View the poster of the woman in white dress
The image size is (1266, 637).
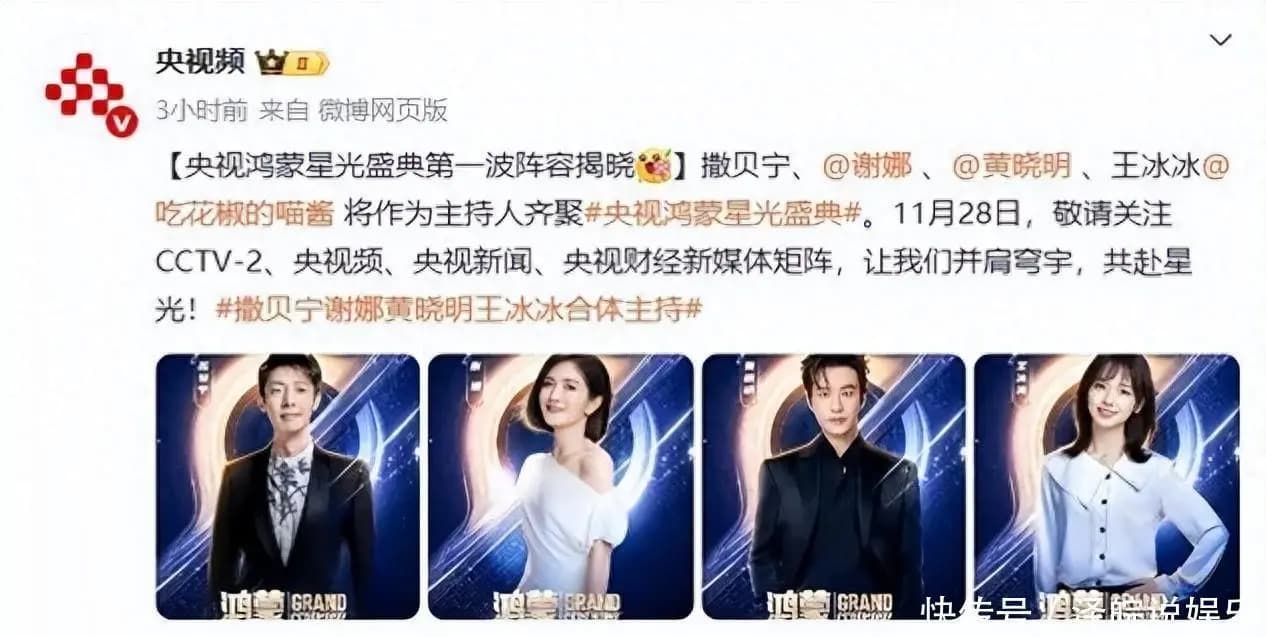560,486
